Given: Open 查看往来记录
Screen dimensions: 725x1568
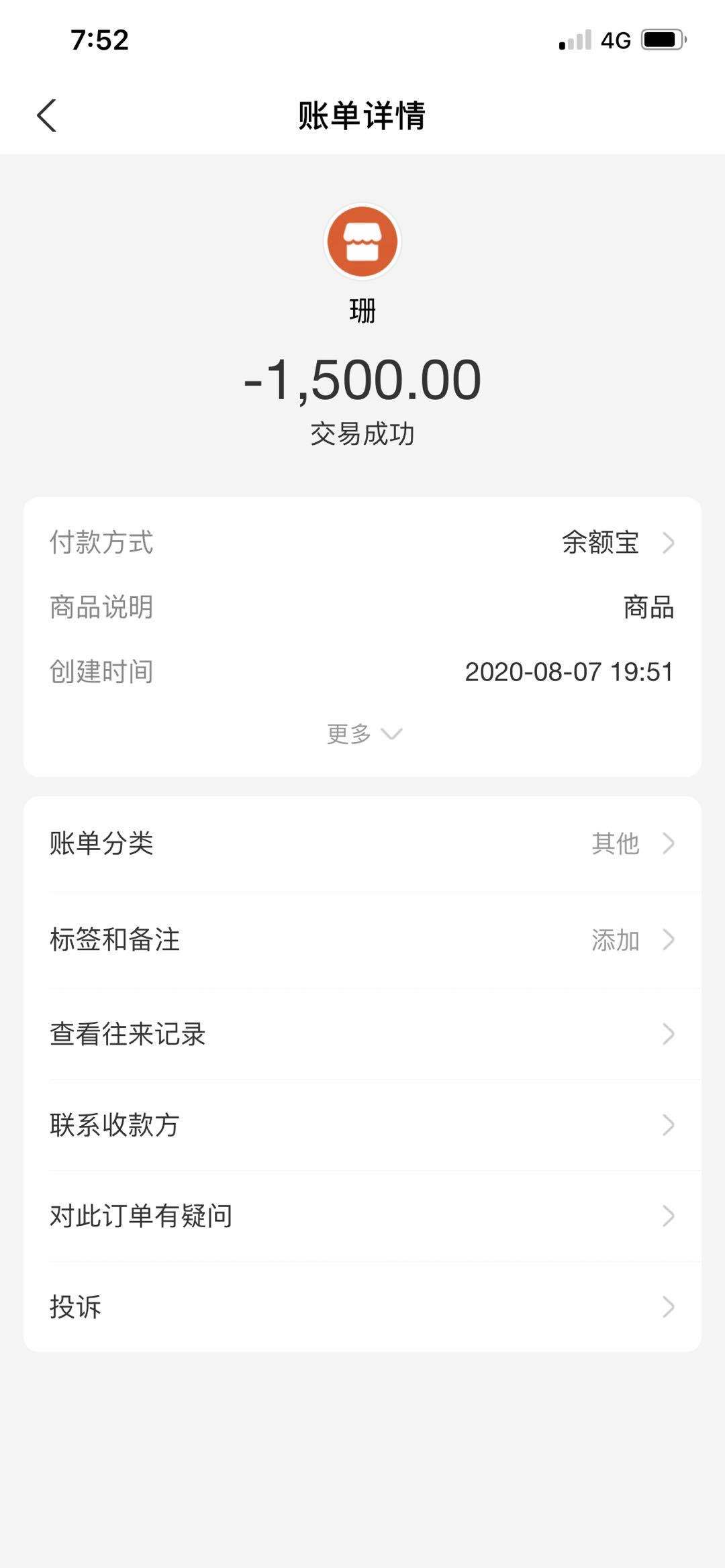Looking at the screenshot, I should 362,1034.
